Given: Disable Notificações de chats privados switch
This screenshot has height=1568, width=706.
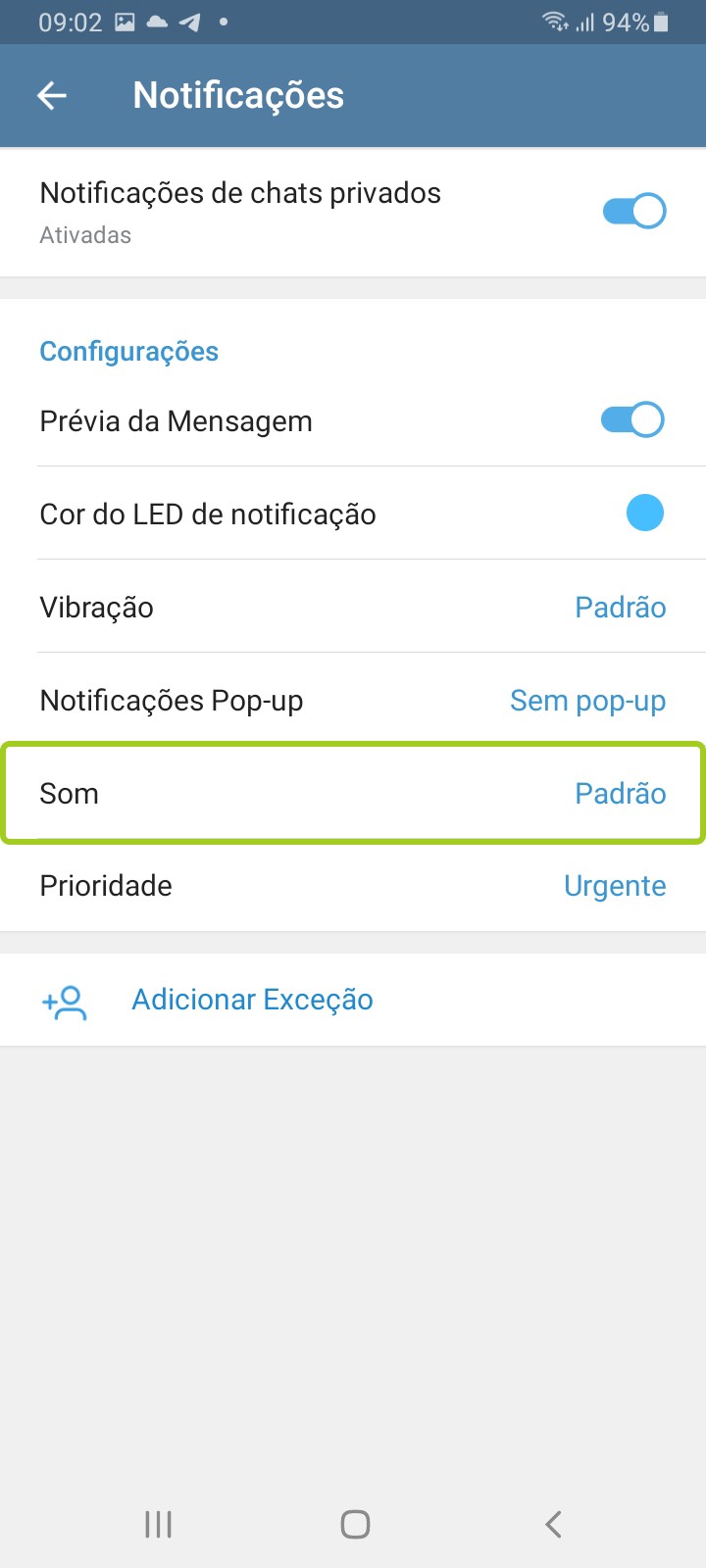Looking at the screenshot, I should coord(633,211).
